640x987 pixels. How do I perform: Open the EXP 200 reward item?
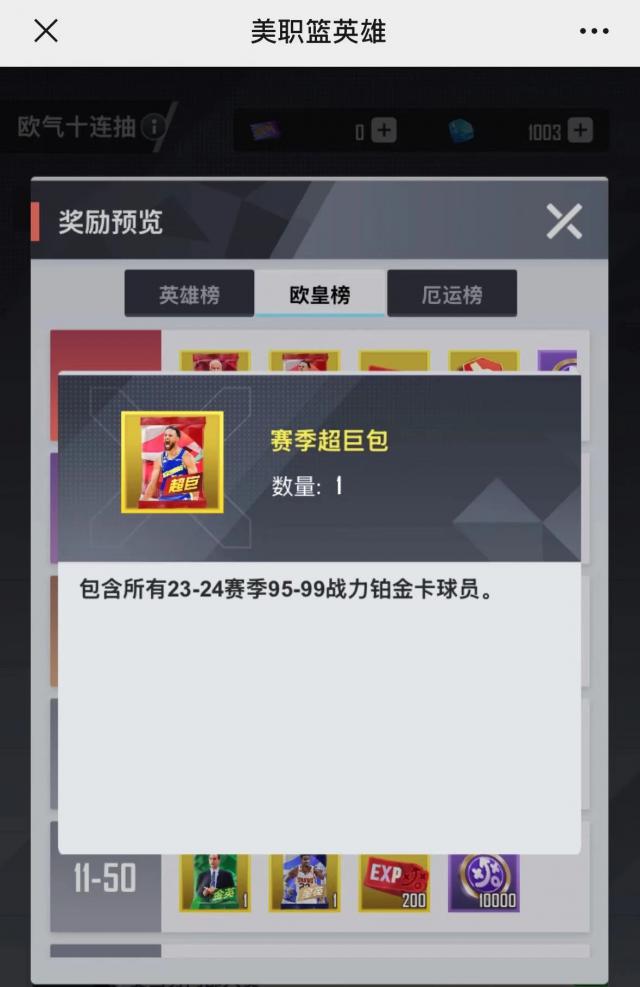(394, 882)
